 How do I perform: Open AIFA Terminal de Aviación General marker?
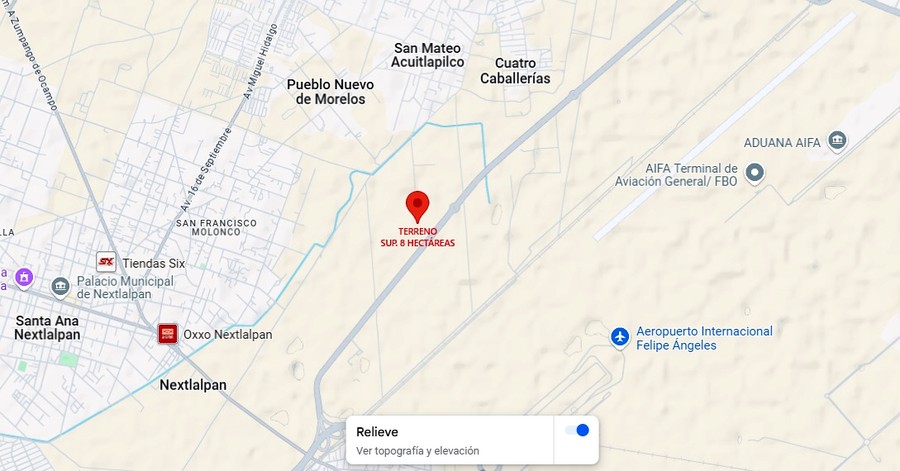tap(756, 174)
